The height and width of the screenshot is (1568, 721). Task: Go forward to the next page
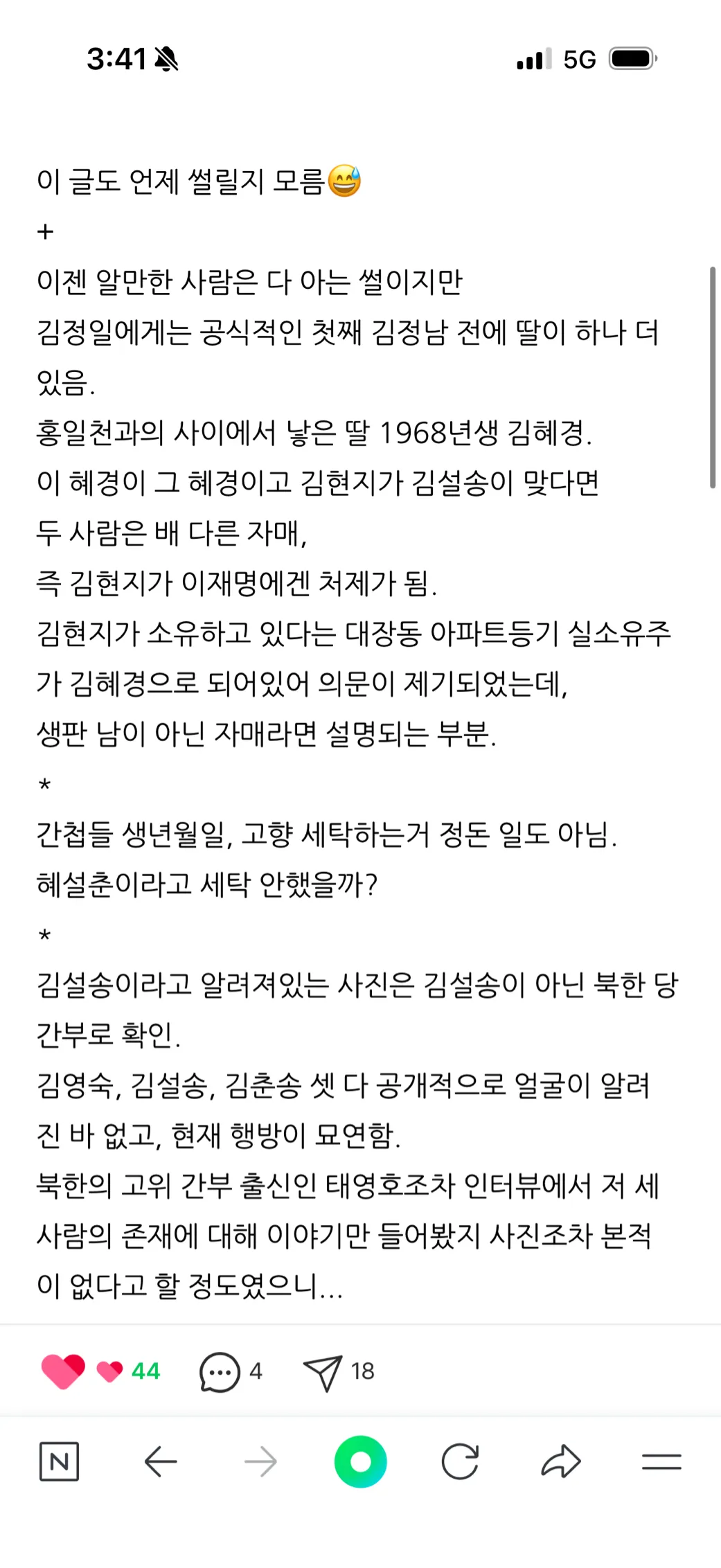(x=260, y=1462)
